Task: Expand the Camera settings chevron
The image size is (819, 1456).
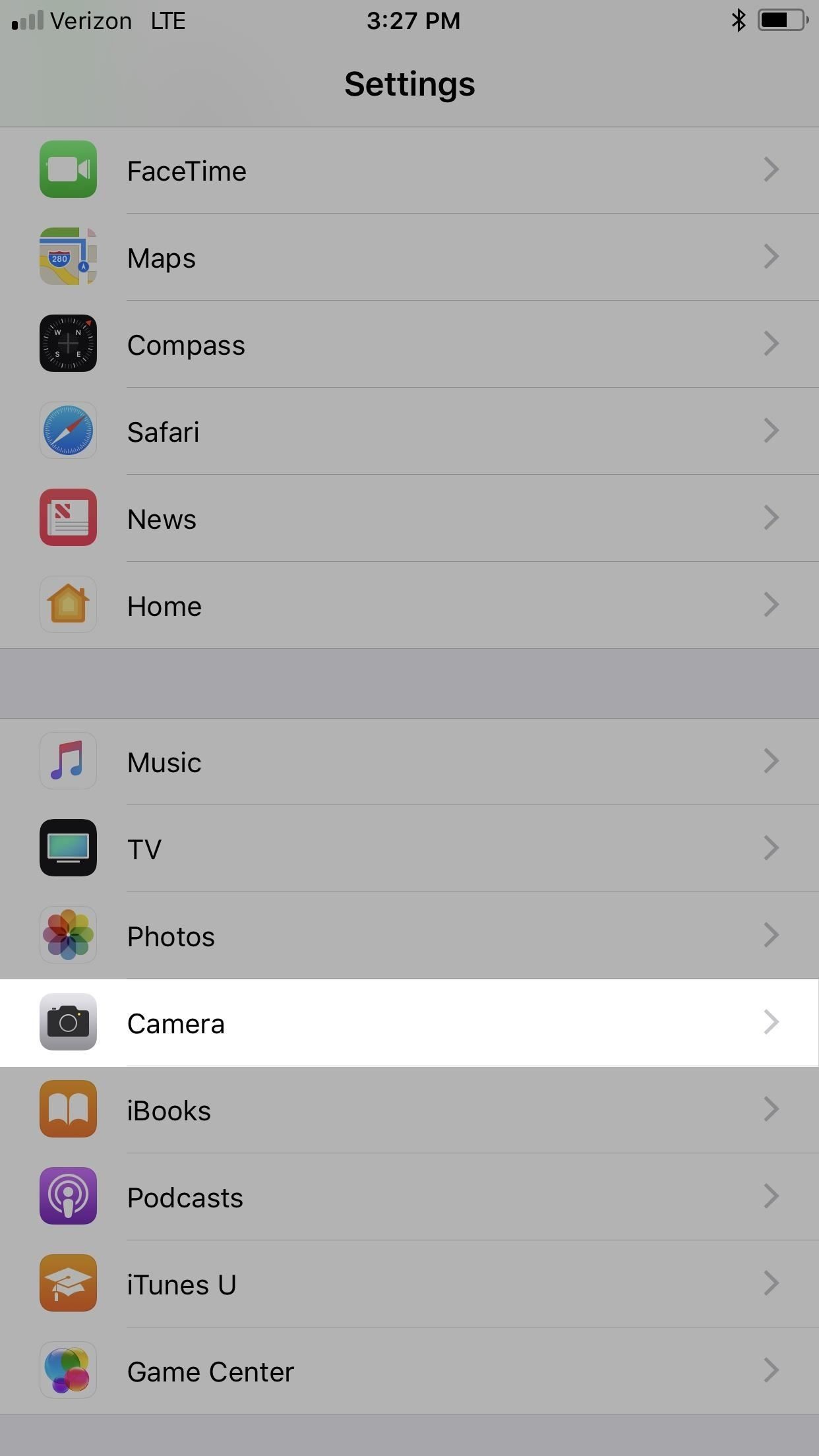Action: 772,1022
